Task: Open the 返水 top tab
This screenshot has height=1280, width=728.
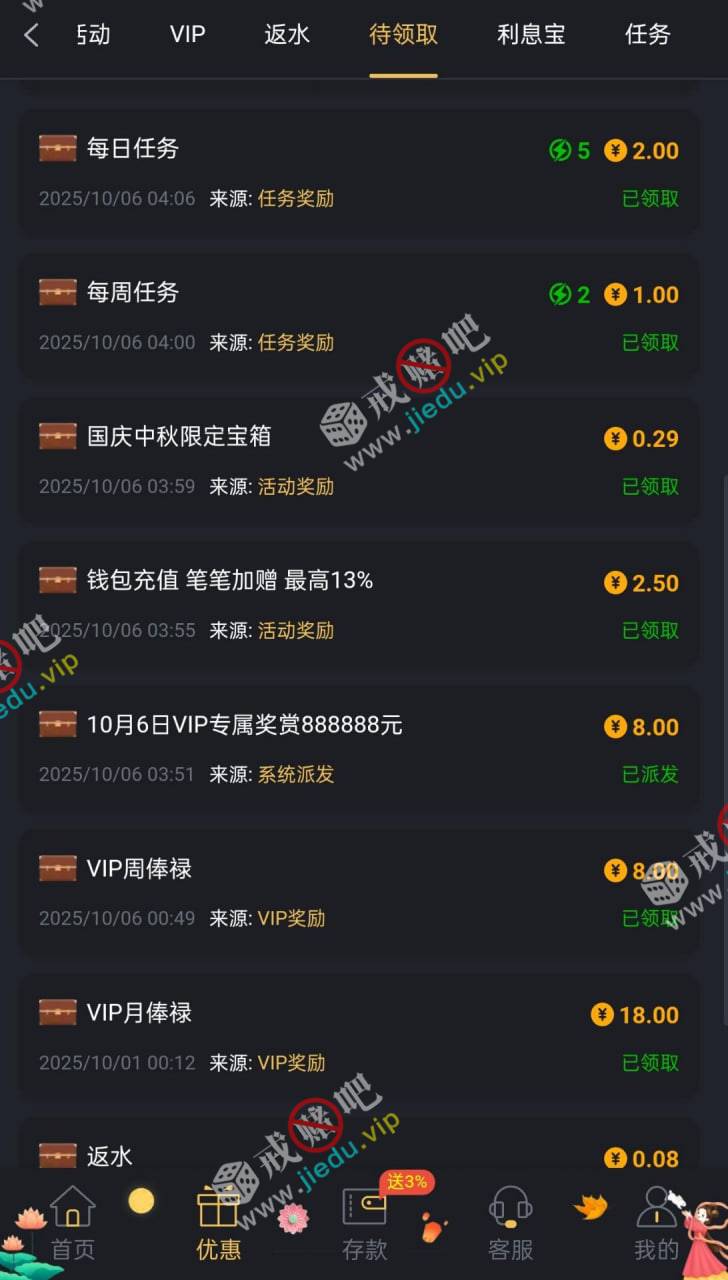Action: (287, 35)
